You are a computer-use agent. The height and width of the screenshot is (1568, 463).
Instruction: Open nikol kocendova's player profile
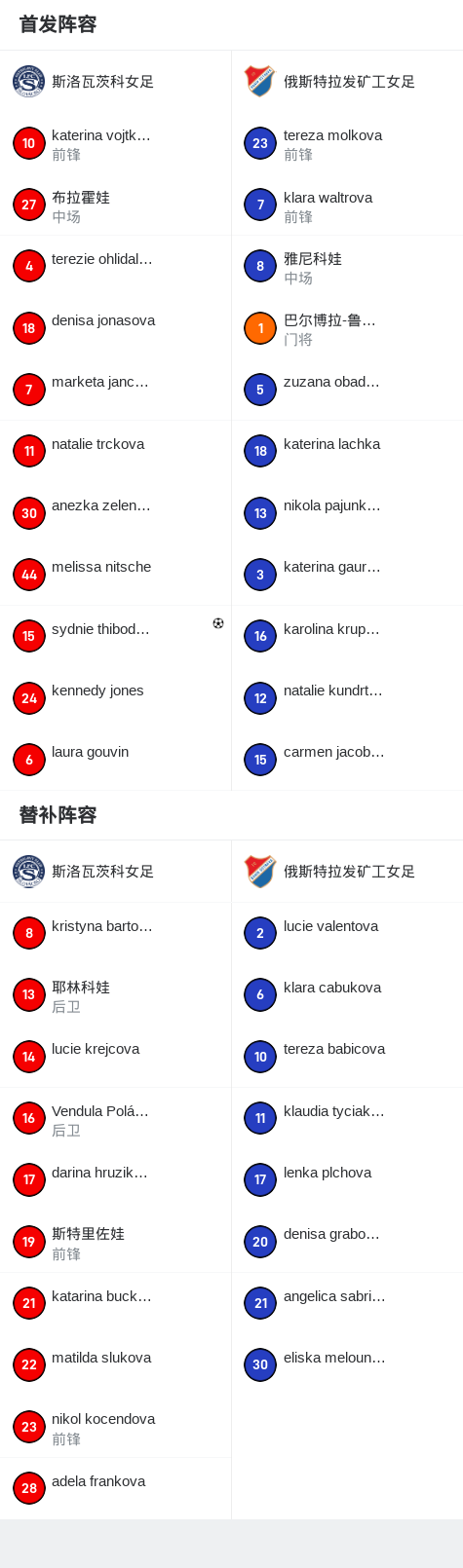pos(115,1428)
